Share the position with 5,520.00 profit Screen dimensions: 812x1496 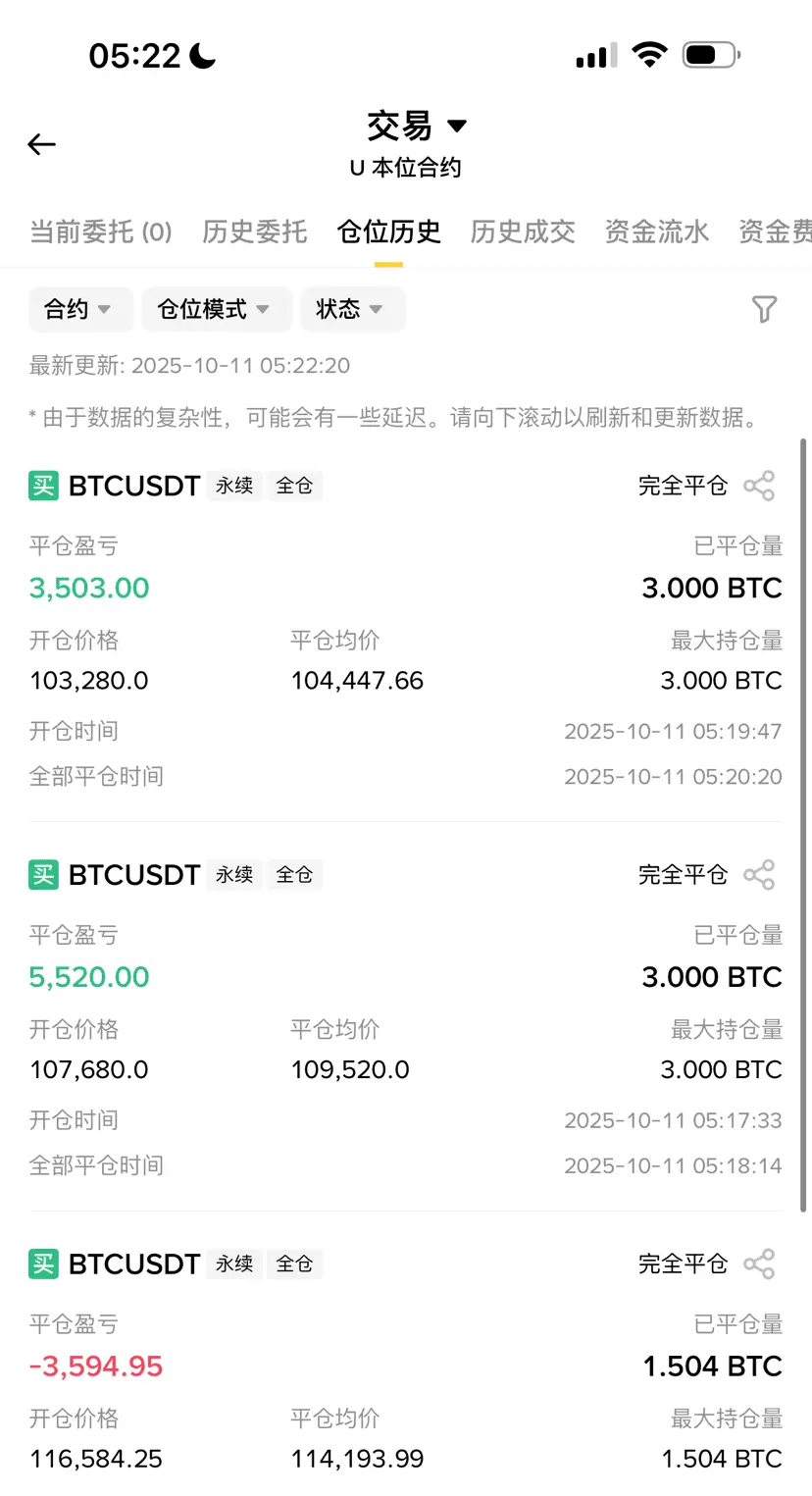point(759,875)
